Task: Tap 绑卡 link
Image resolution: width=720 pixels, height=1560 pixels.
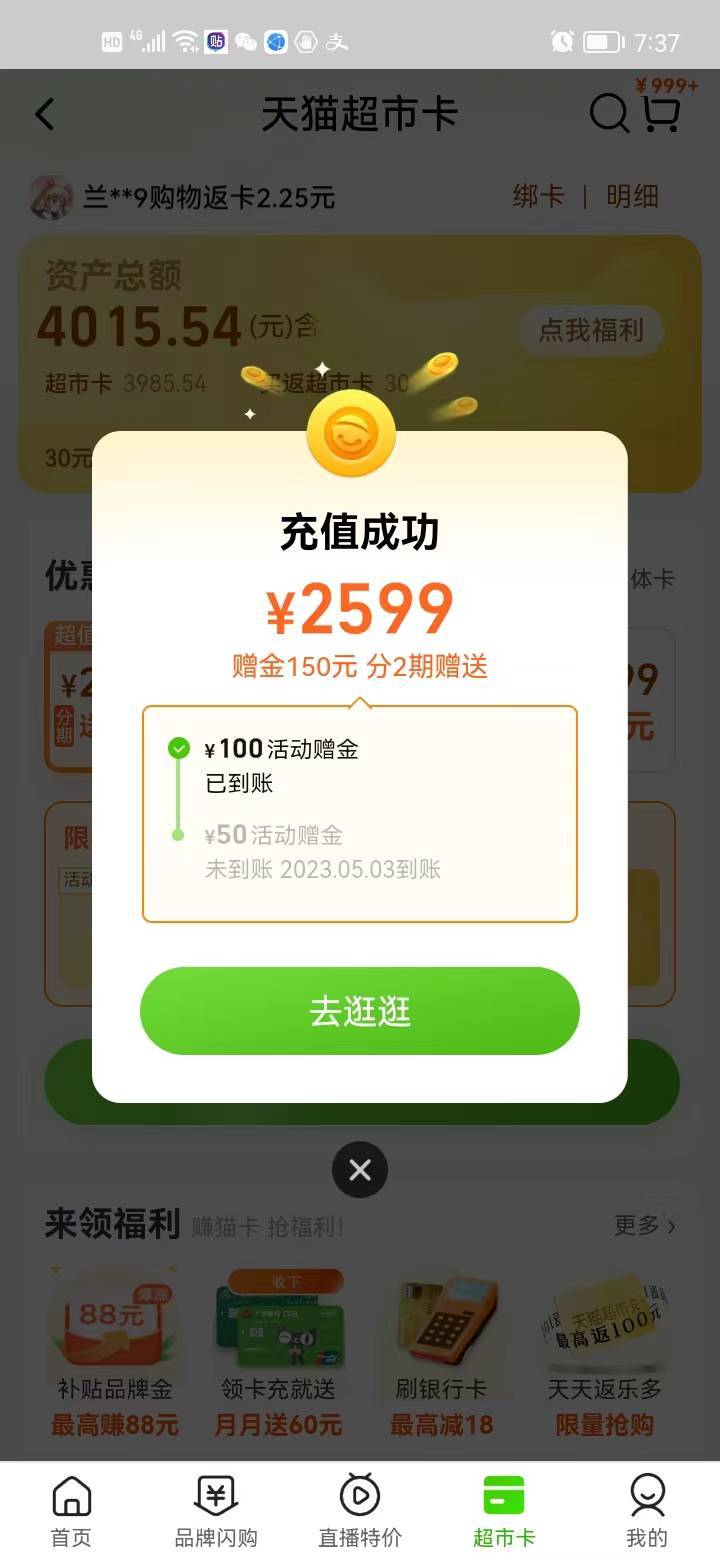Action: (539, 196)
